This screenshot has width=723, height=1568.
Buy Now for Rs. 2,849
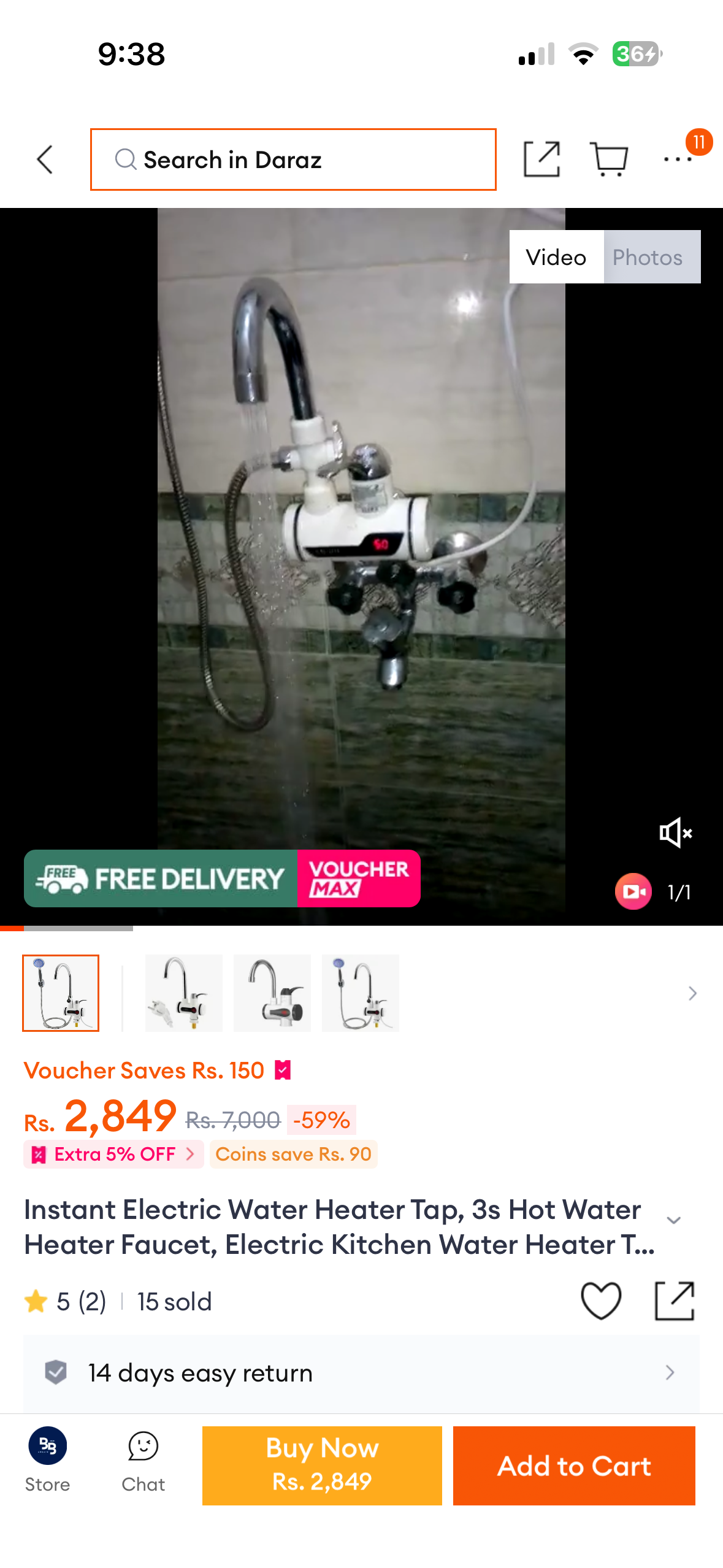point(322,1465)
